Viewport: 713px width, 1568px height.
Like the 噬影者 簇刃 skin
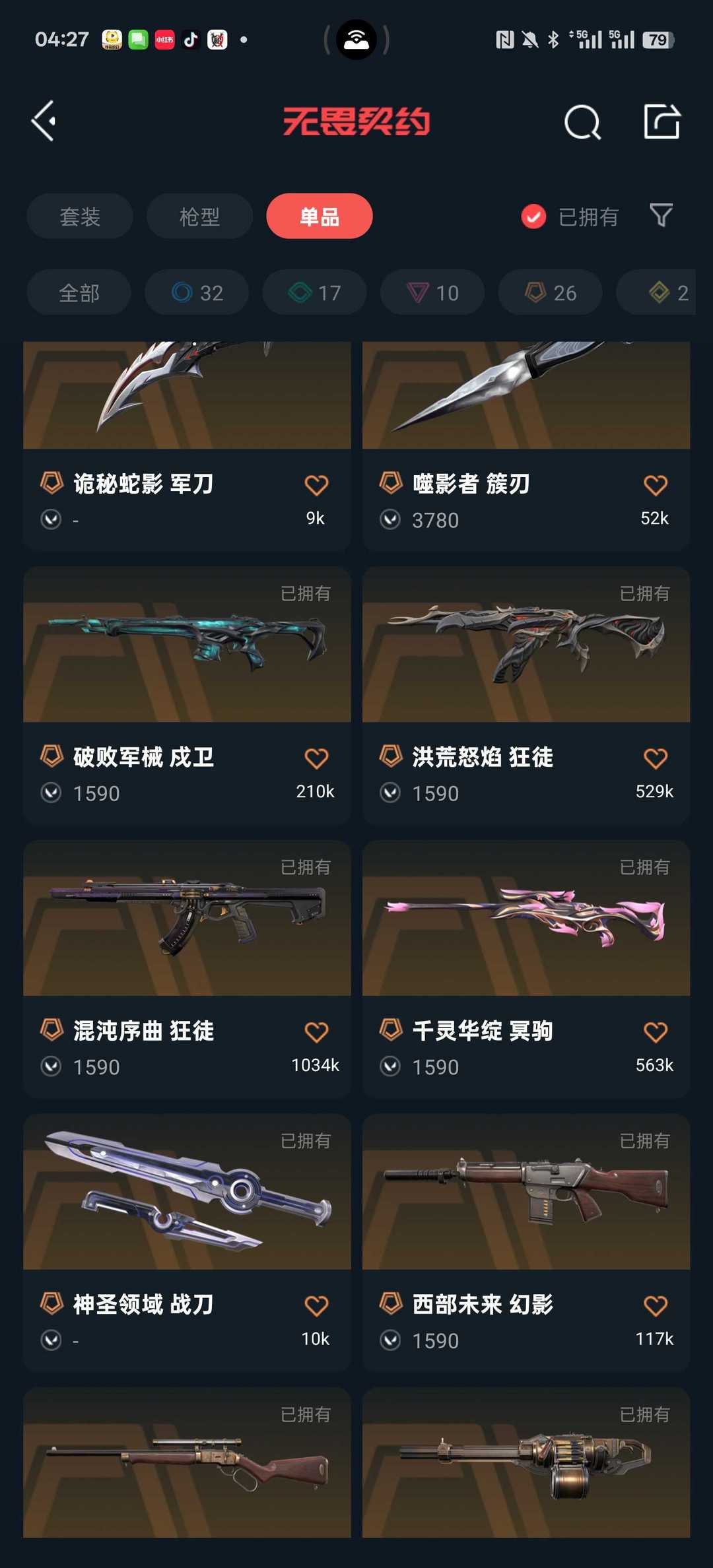tap(656, 485)
